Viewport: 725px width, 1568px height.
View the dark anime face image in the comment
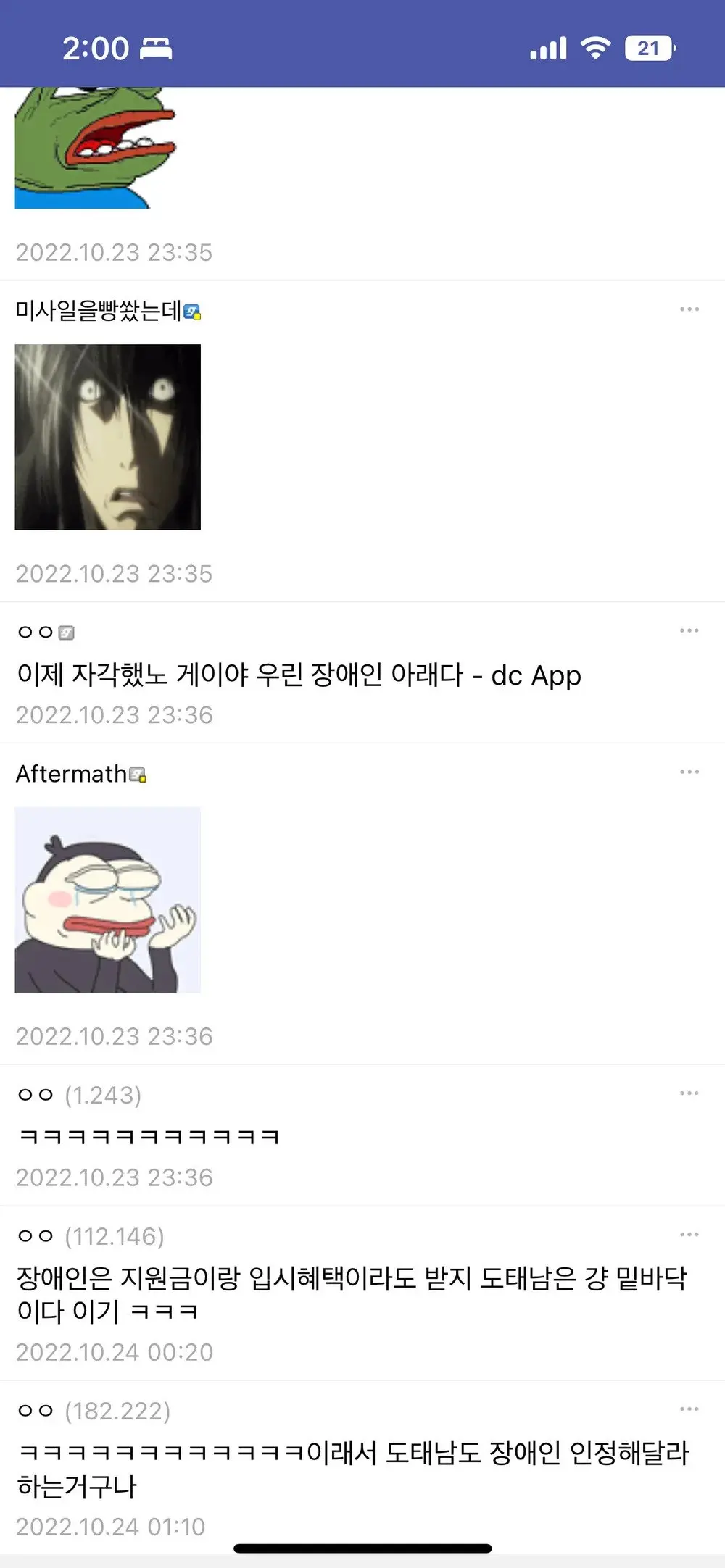coord(107,437)
